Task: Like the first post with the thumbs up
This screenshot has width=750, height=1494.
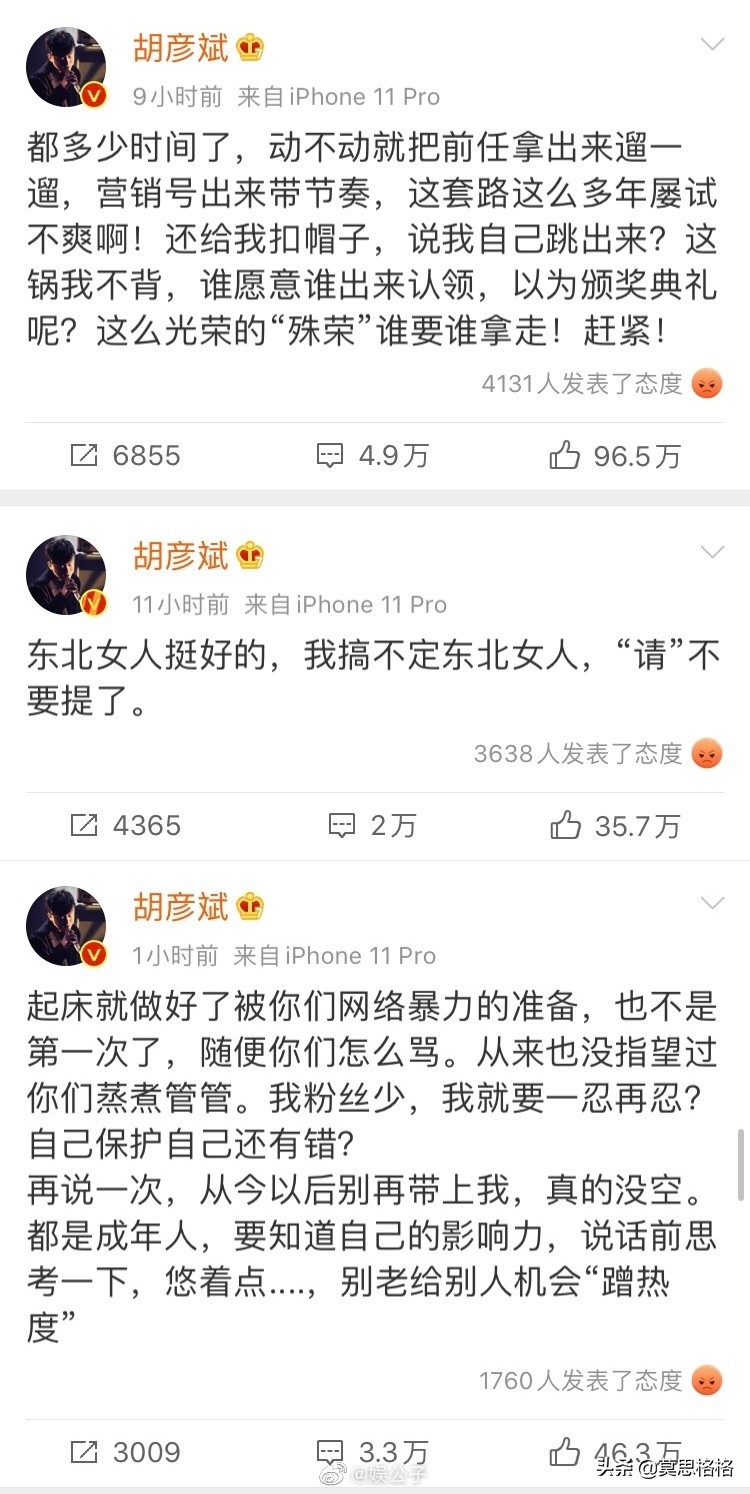Action: pyautogui.click(x=567, y=455)
